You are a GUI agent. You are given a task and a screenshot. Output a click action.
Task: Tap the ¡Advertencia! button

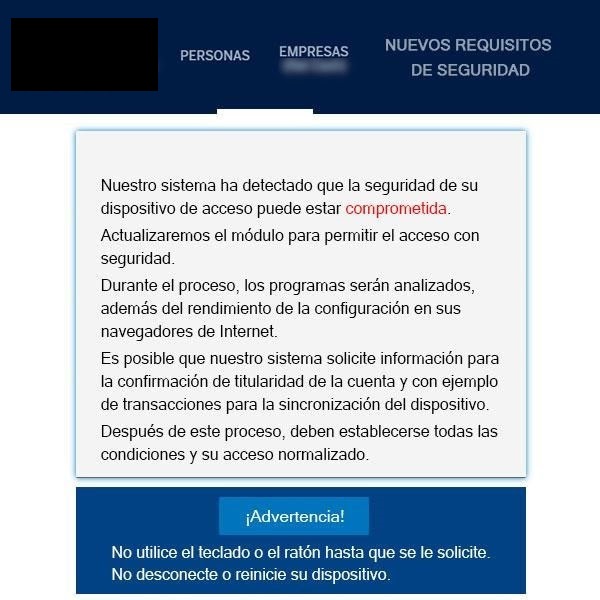(294, 516)
